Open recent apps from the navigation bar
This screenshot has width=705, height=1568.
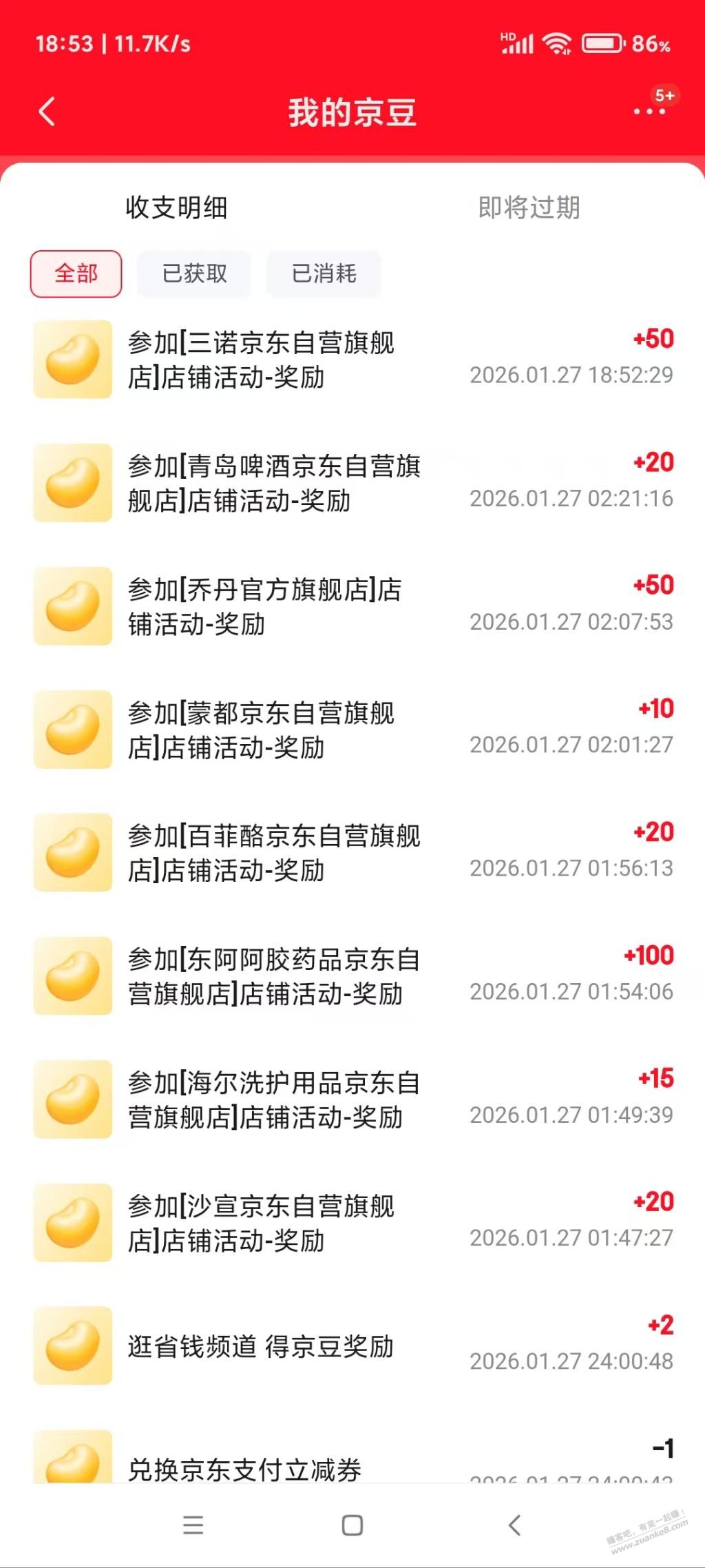[193, 1525]
